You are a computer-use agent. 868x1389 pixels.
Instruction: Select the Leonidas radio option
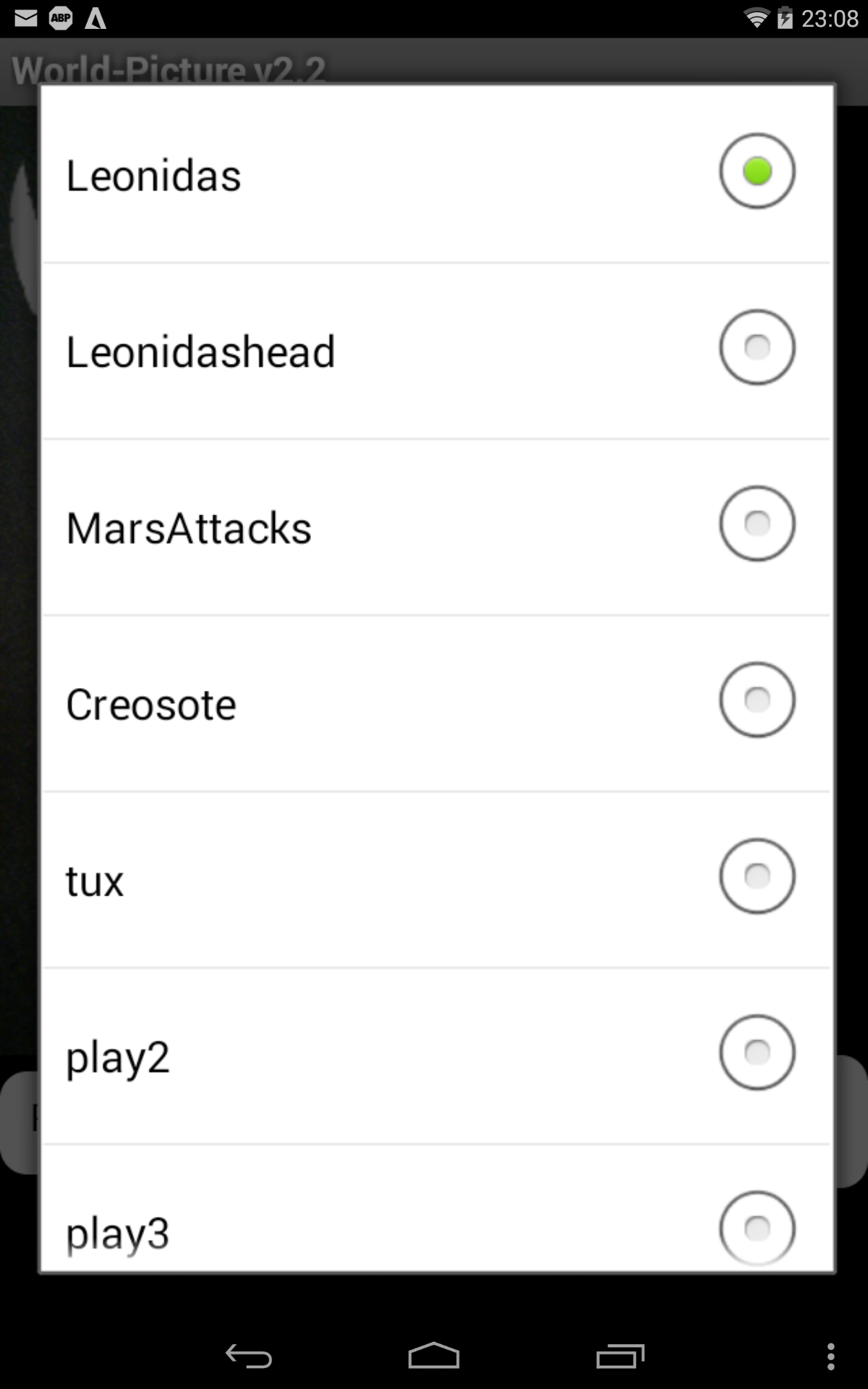[436, 174]
